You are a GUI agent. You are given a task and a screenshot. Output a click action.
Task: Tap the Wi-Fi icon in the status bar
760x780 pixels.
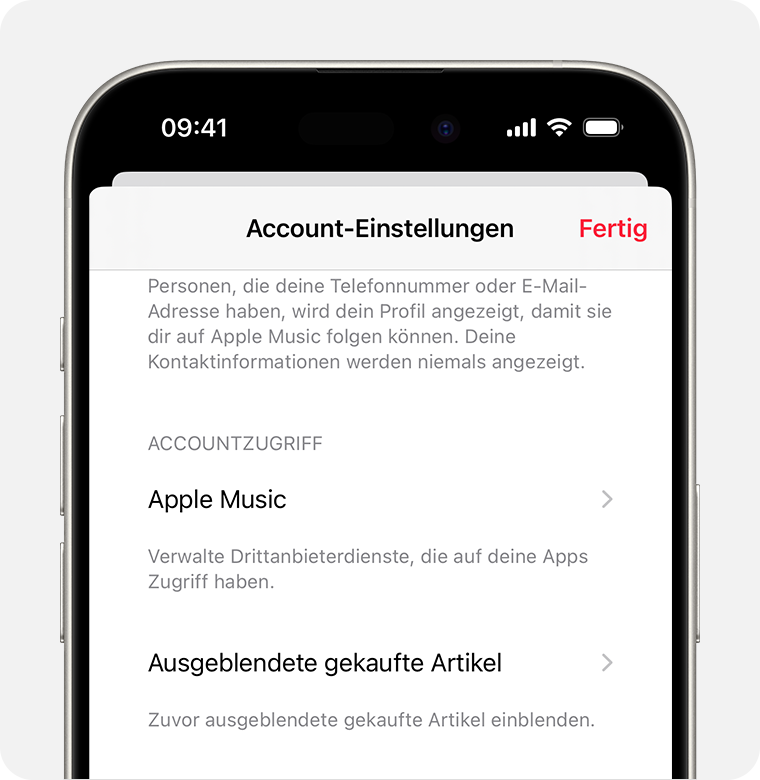tap(559, 128)
